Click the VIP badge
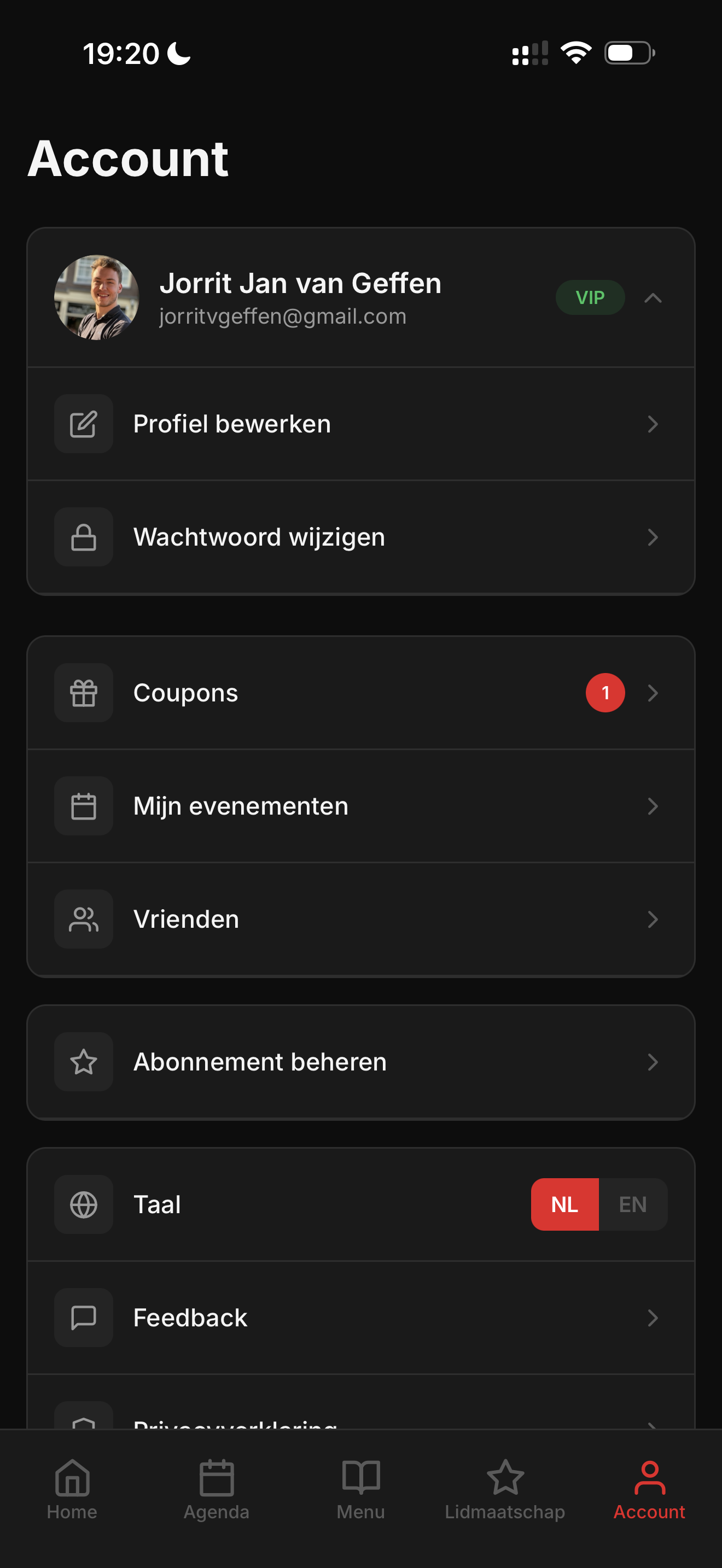This screenshot has height=1568, width=722. [x=589, y=297]
